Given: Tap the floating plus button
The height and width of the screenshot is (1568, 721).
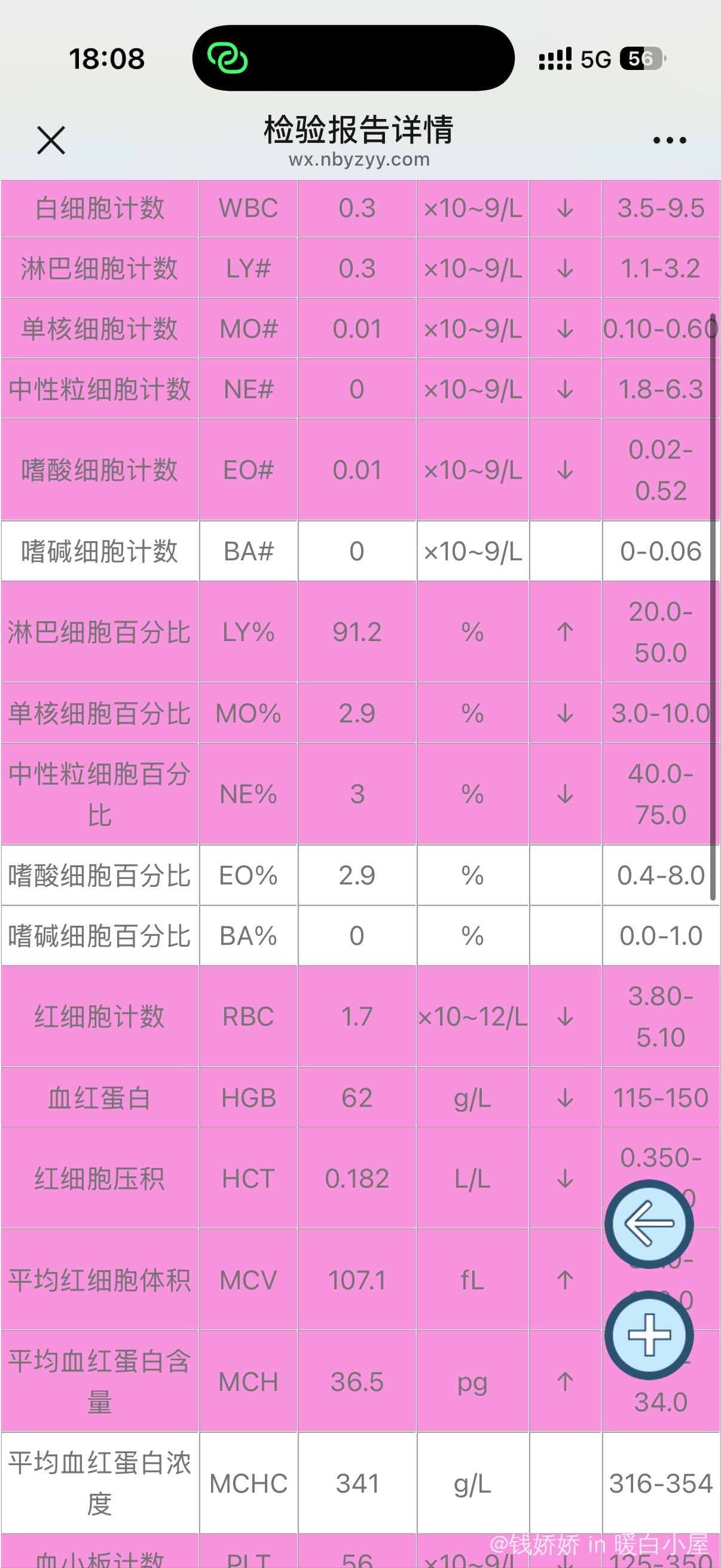Looking at the screenshot, I should coord(649,1335).
